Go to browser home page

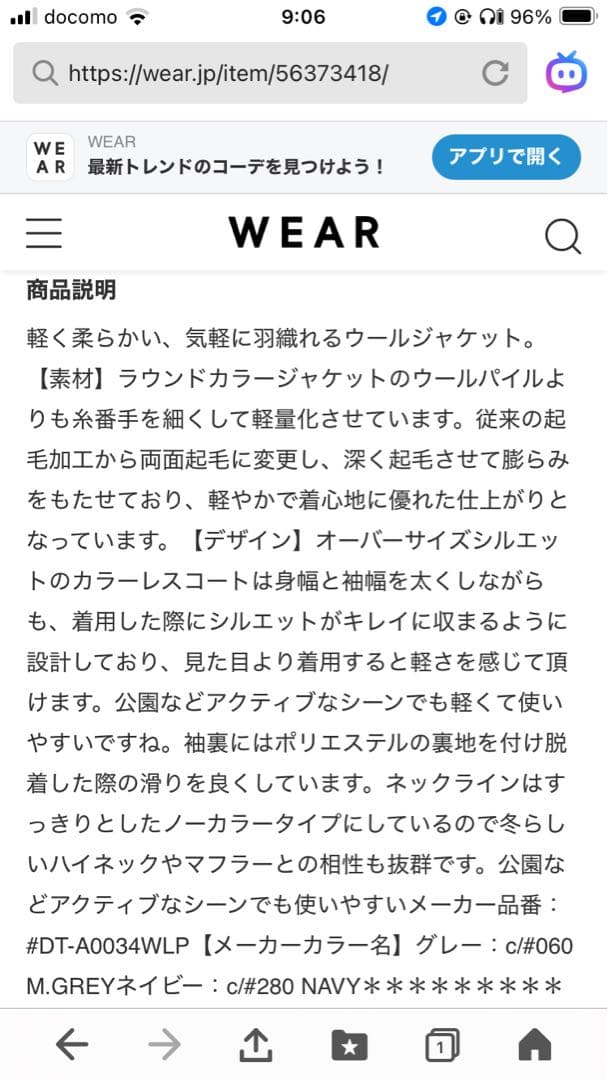tap(535, 1045)
